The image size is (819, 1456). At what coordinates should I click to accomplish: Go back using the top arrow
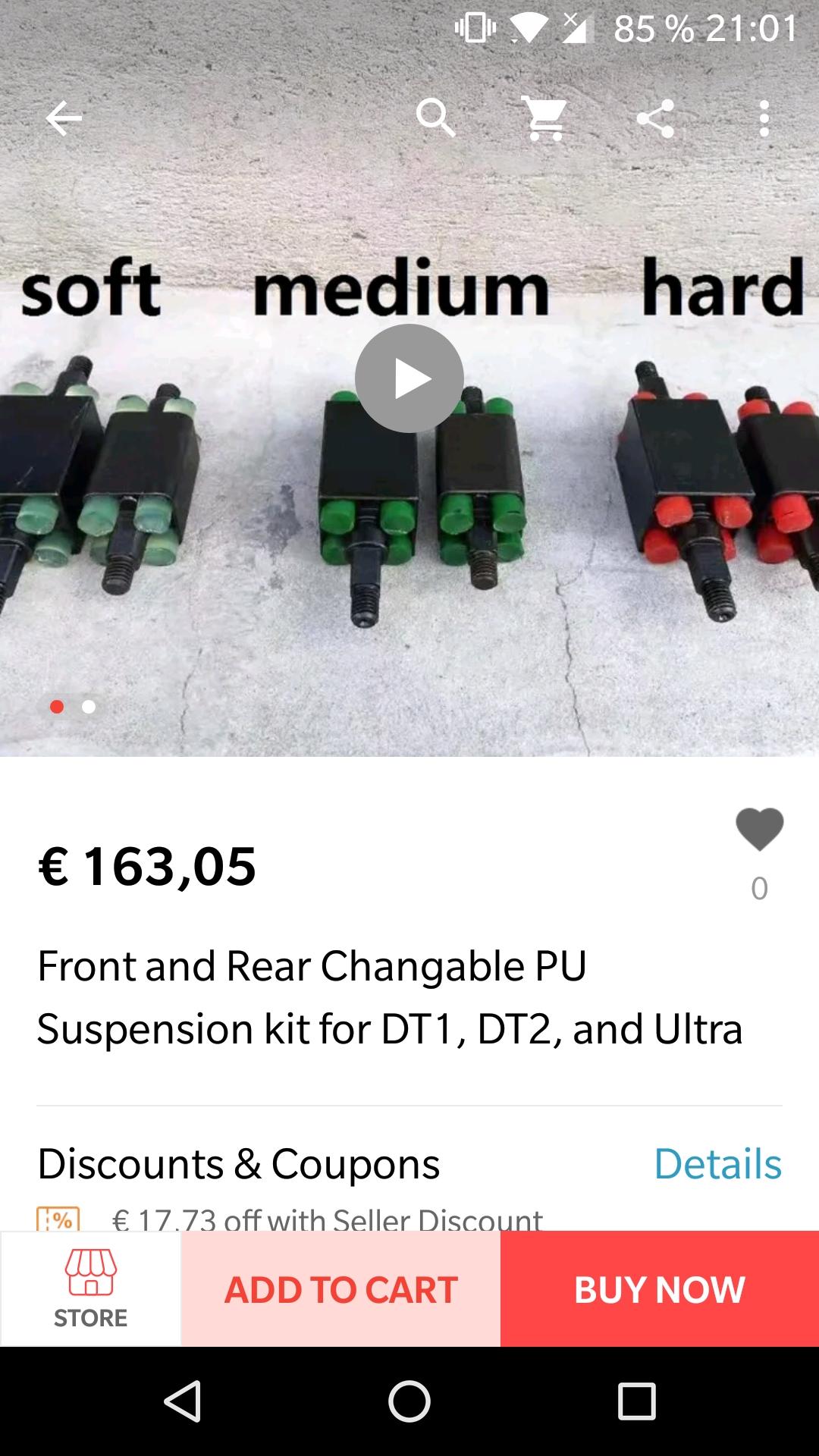pyautogui.click(x=64, y=118)
